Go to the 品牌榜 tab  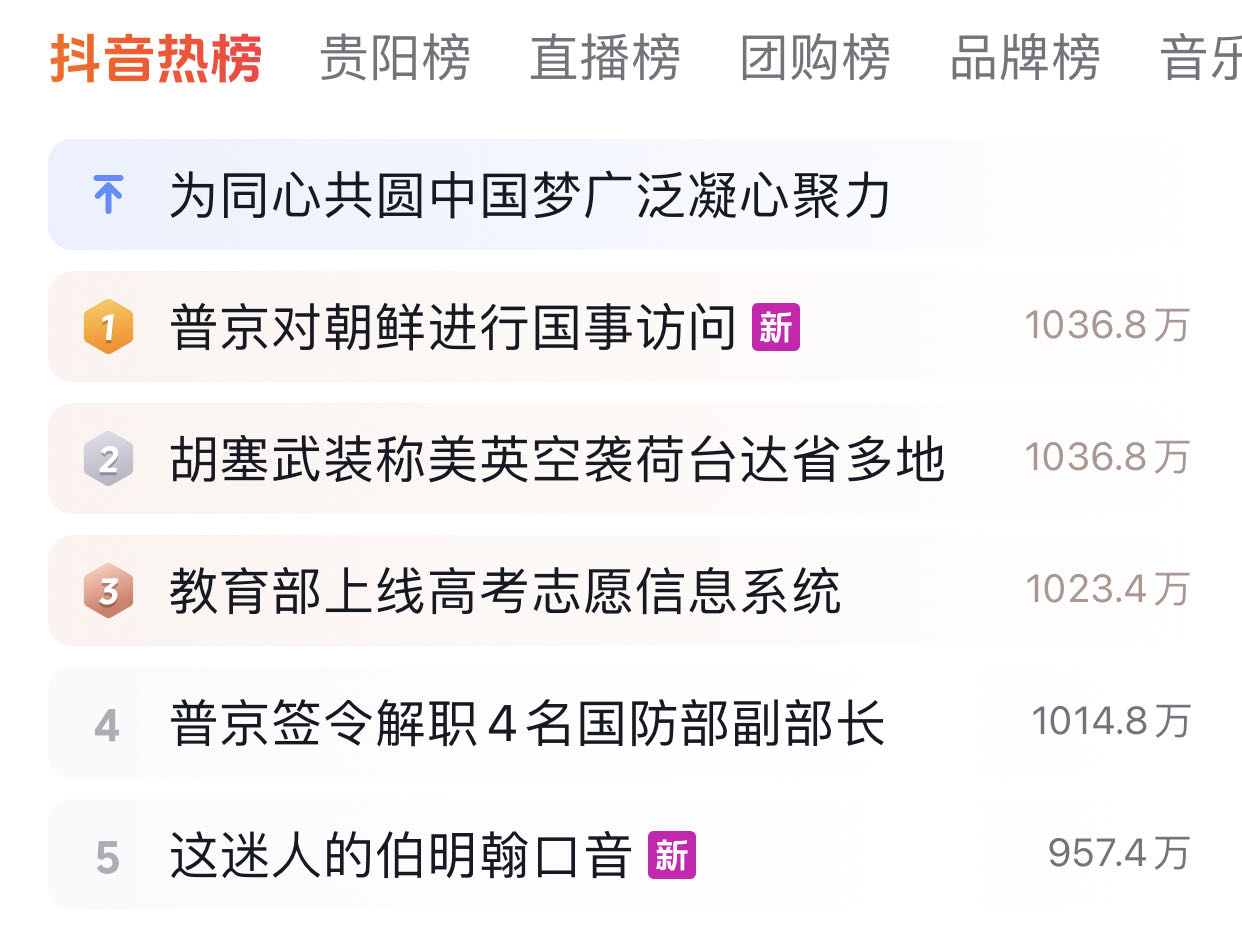pyautogui.click(x=1025, y=58)
